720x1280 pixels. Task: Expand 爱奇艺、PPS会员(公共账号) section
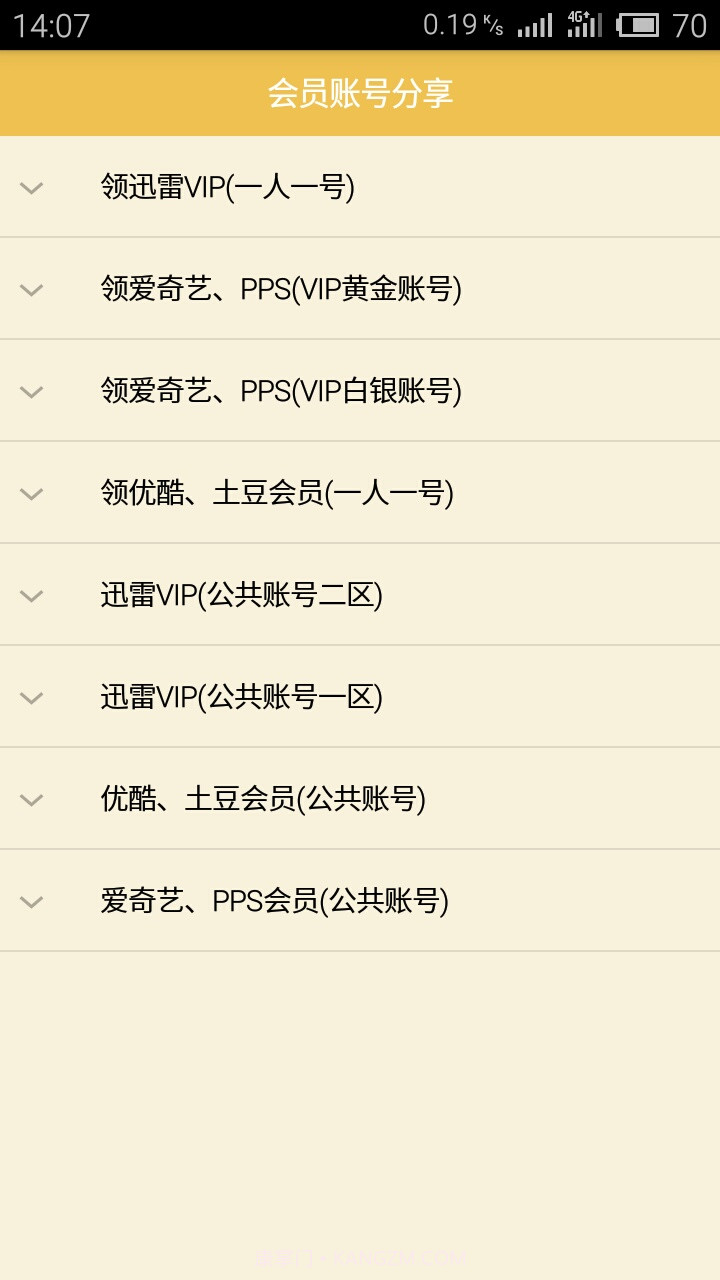[30, 901]
